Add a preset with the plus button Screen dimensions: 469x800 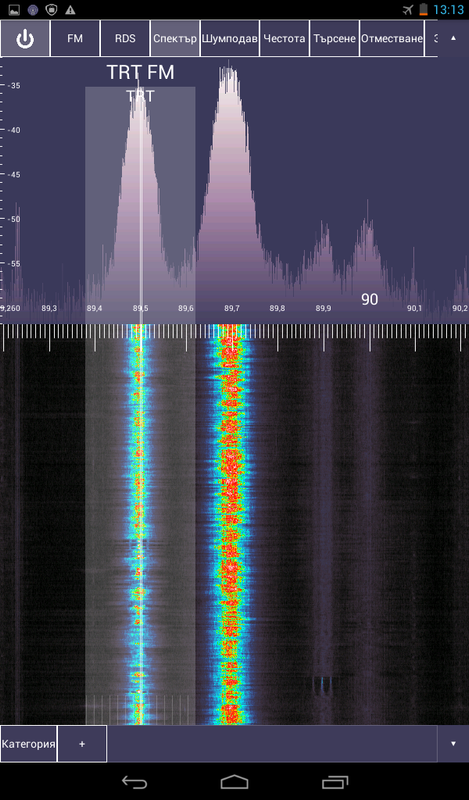coord(82,743)
